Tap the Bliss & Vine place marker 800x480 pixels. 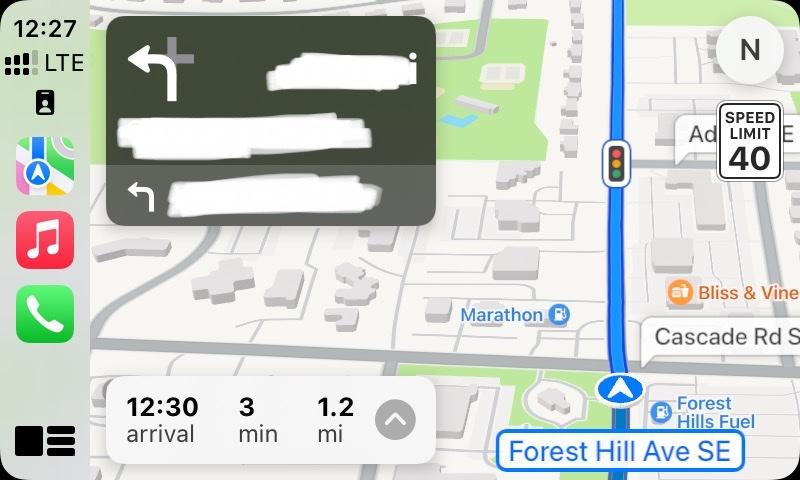tap(680, 292)
